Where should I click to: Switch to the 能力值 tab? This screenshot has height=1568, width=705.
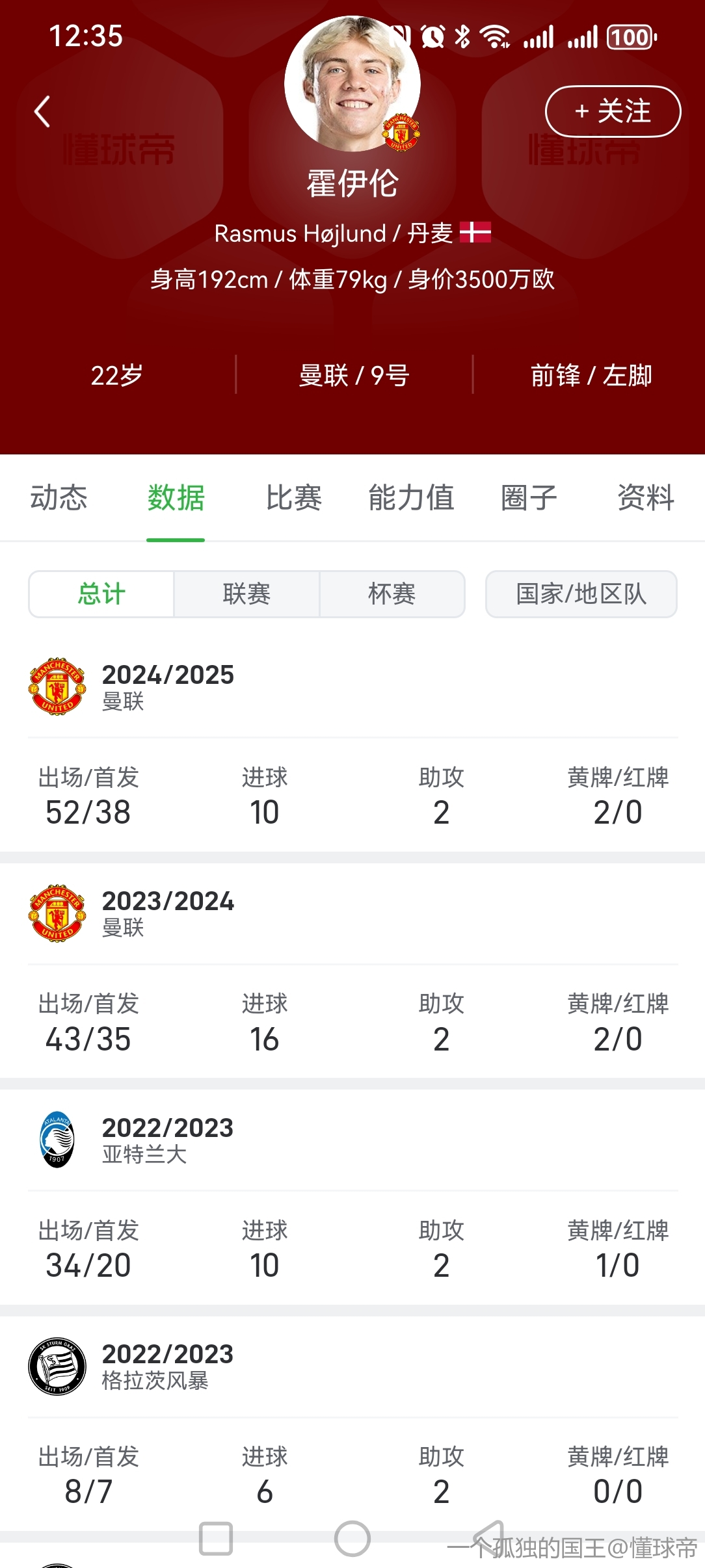click(x=411, y=498)
